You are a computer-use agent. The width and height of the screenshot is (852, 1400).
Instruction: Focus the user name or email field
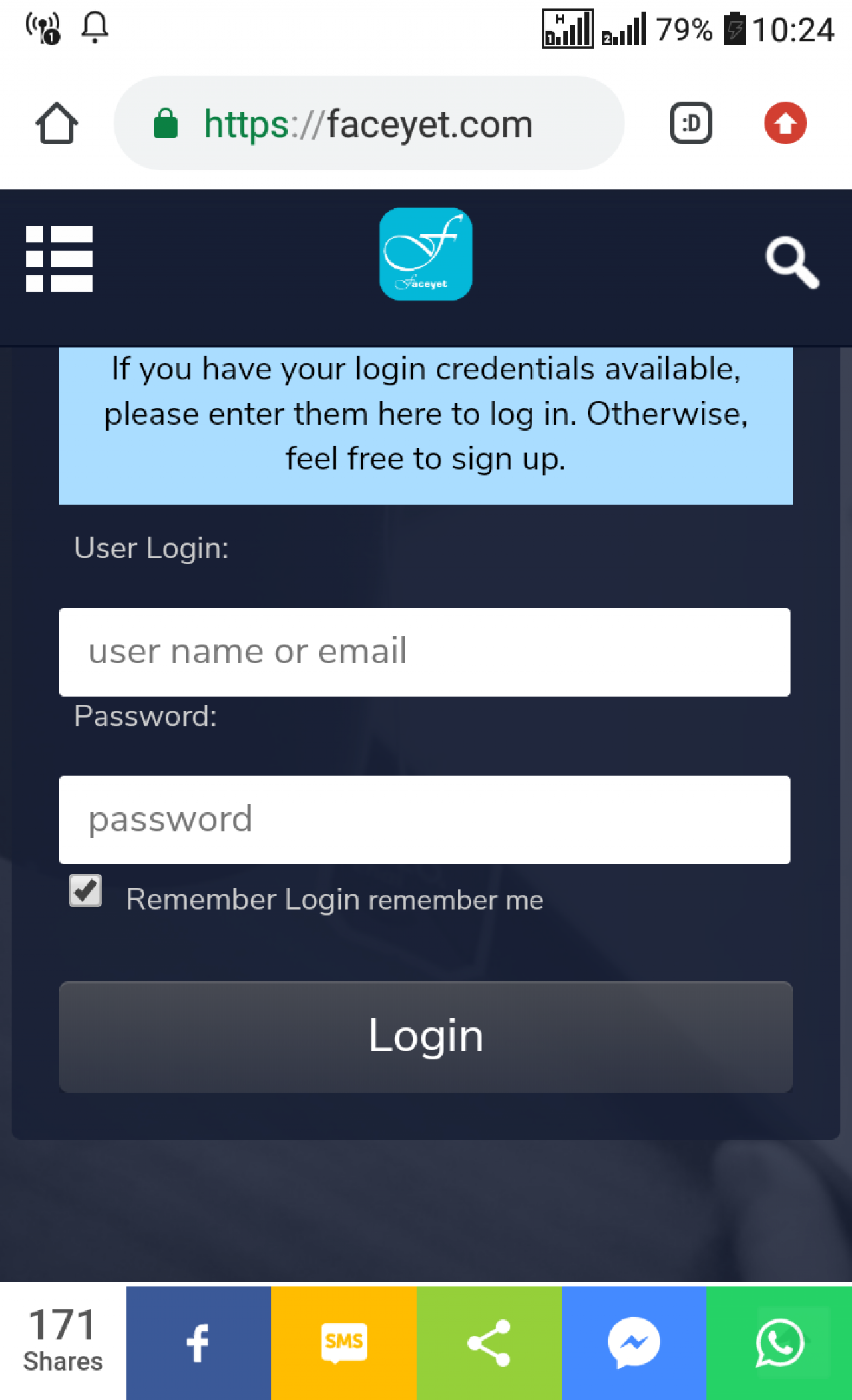(425, 652)
